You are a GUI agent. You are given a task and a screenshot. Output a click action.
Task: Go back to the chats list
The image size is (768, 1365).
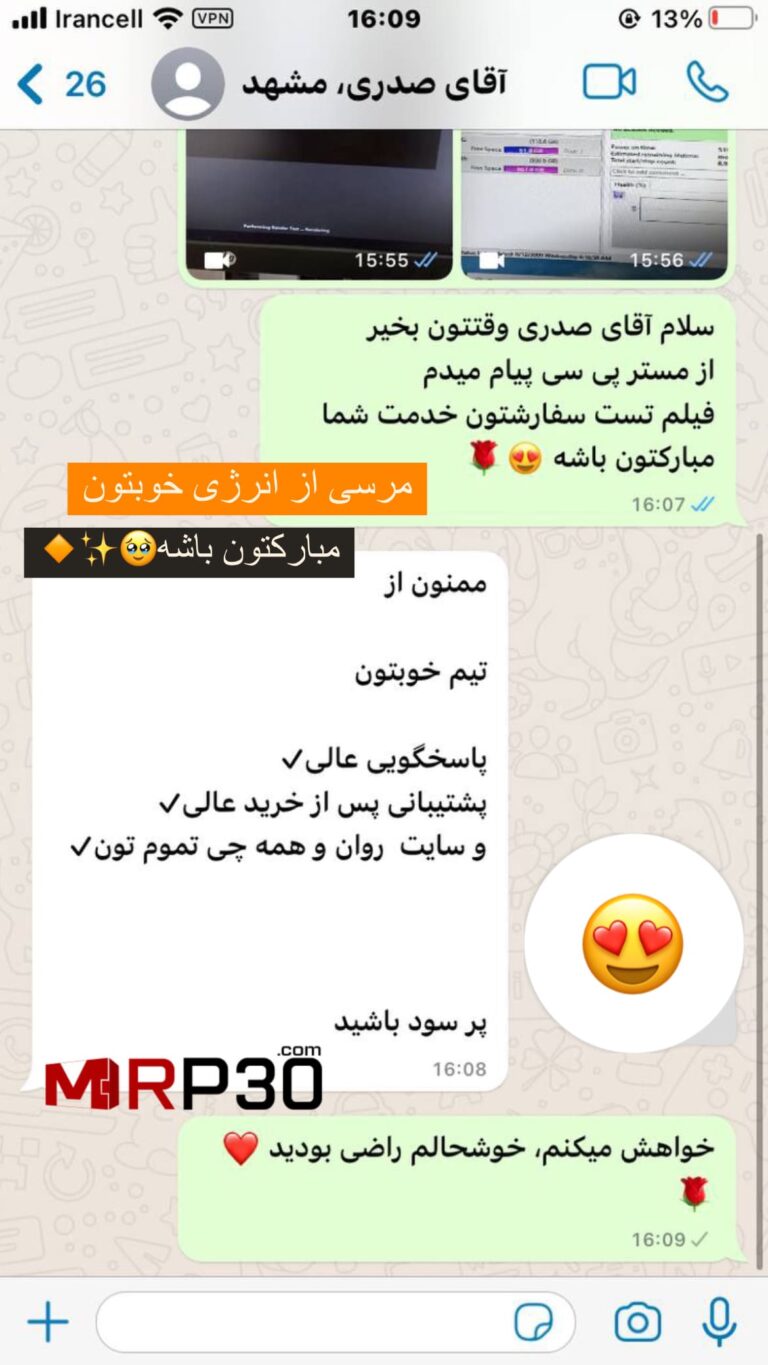[x=58, y=84]
